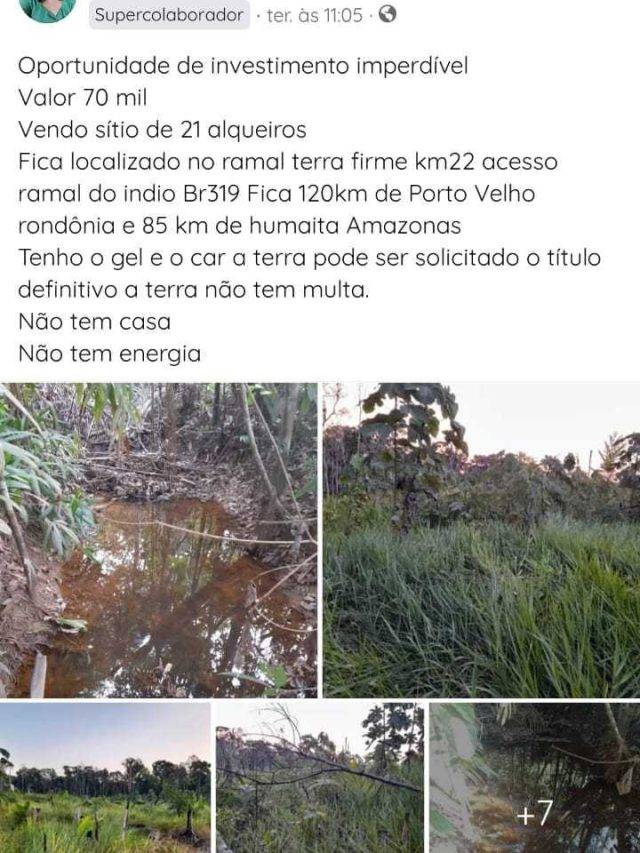The height and width of the screenshot is (853, 640).
Task: Open the poster's profile picture
Action: click(x=47, y=9)
